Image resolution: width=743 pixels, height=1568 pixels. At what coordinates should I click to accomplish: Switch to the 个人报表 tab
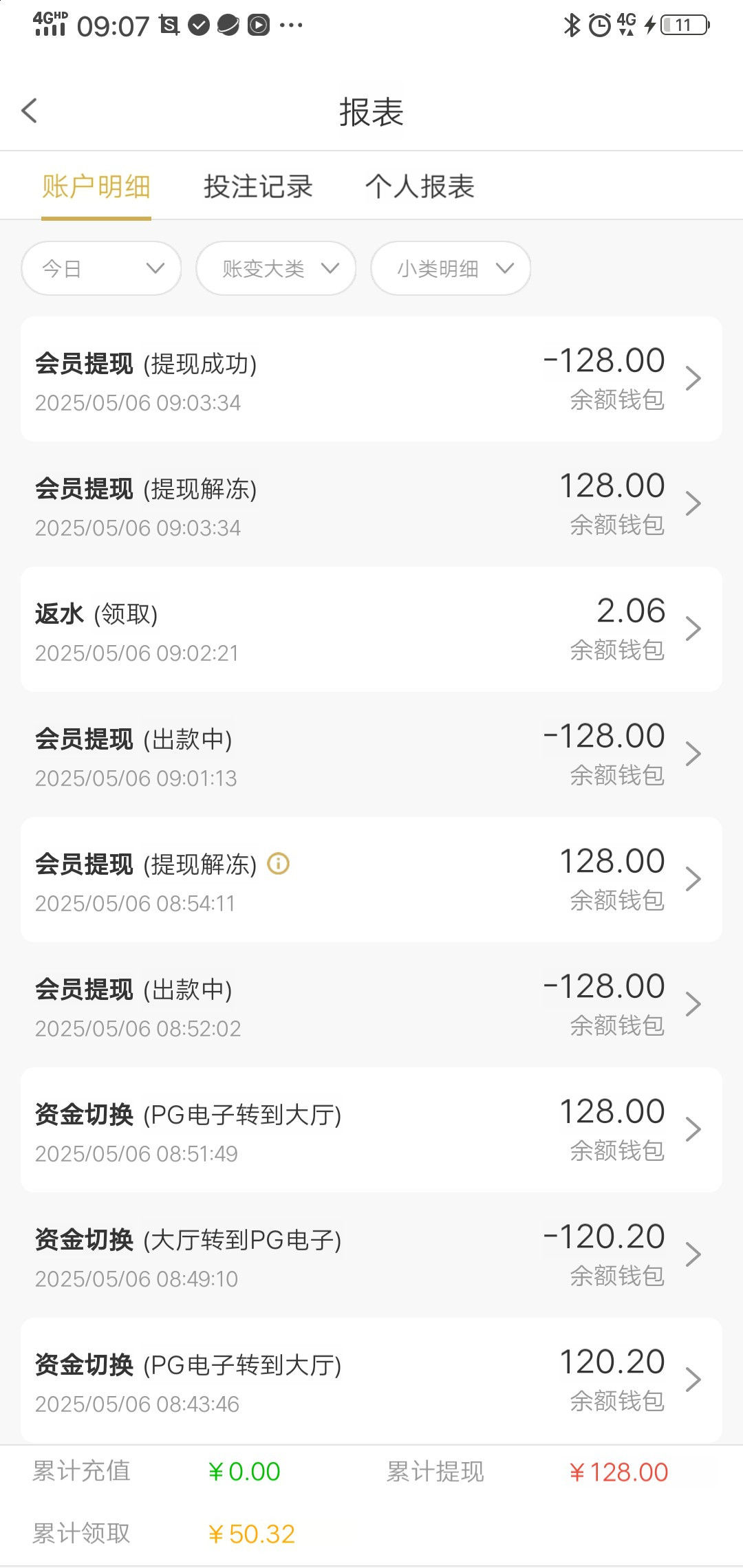coord(420,186)
